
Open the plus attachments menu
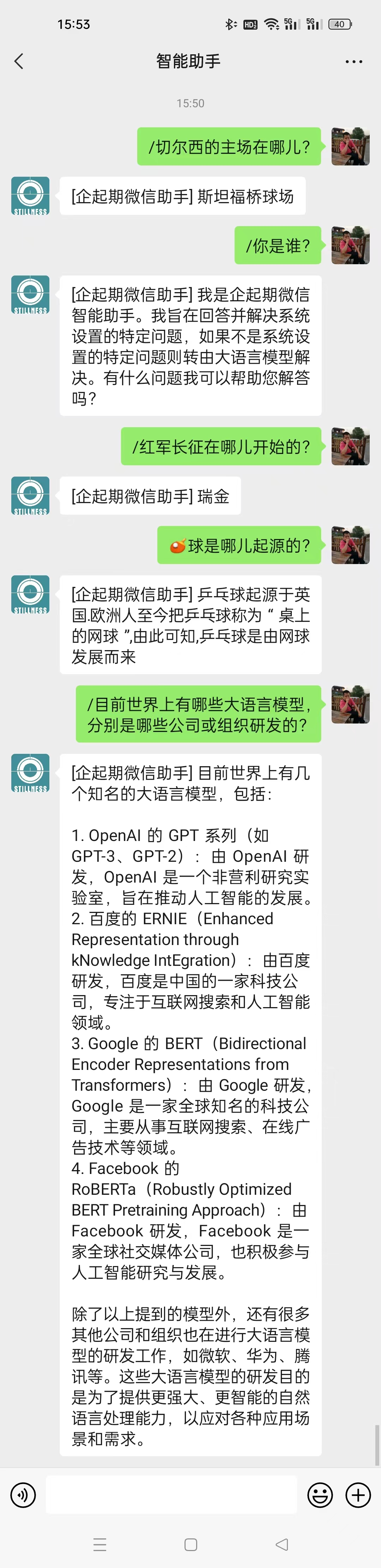358,1494
